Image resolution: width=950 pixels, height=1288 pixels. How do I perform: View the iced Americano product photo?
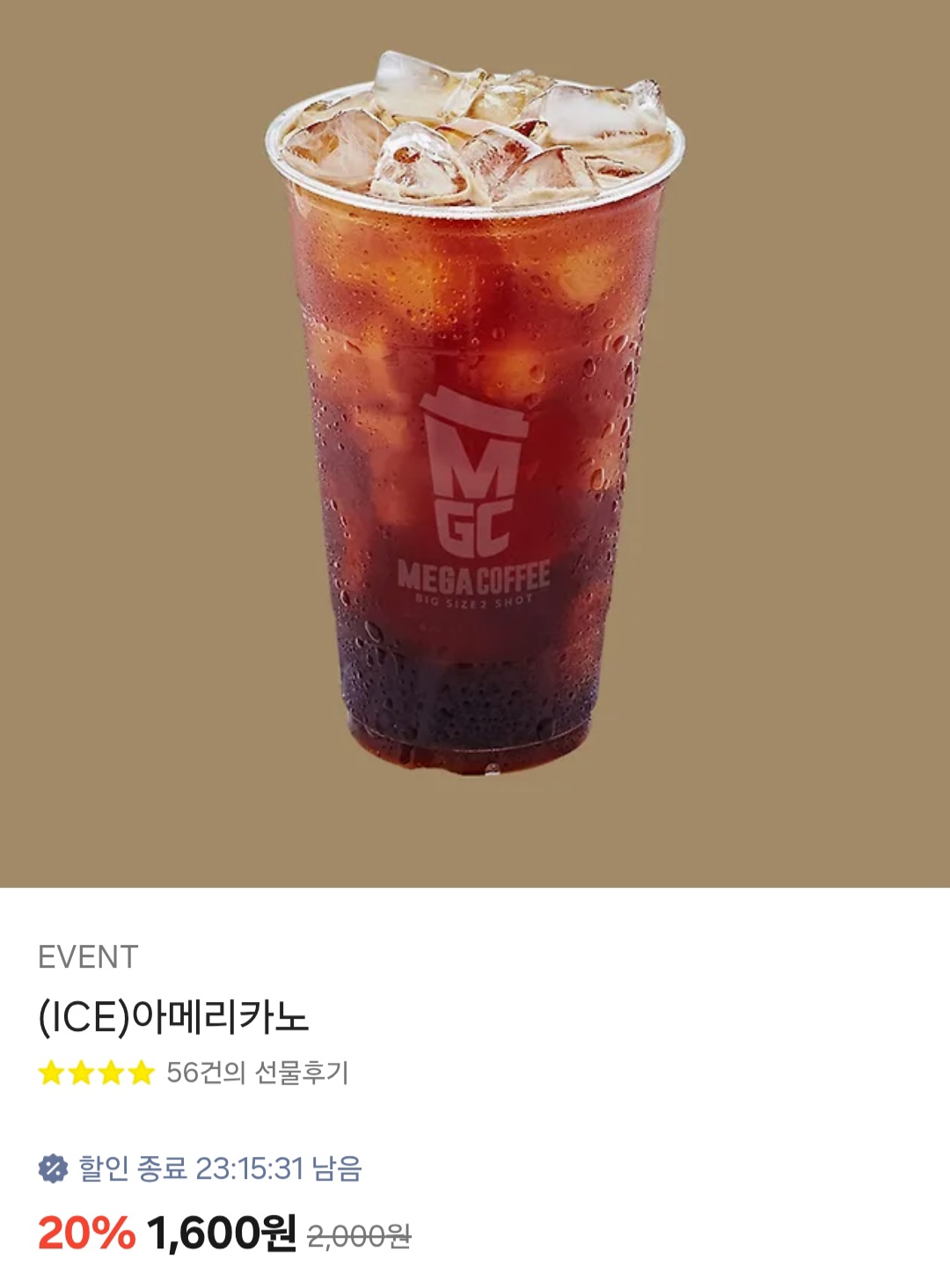(475, 422)
